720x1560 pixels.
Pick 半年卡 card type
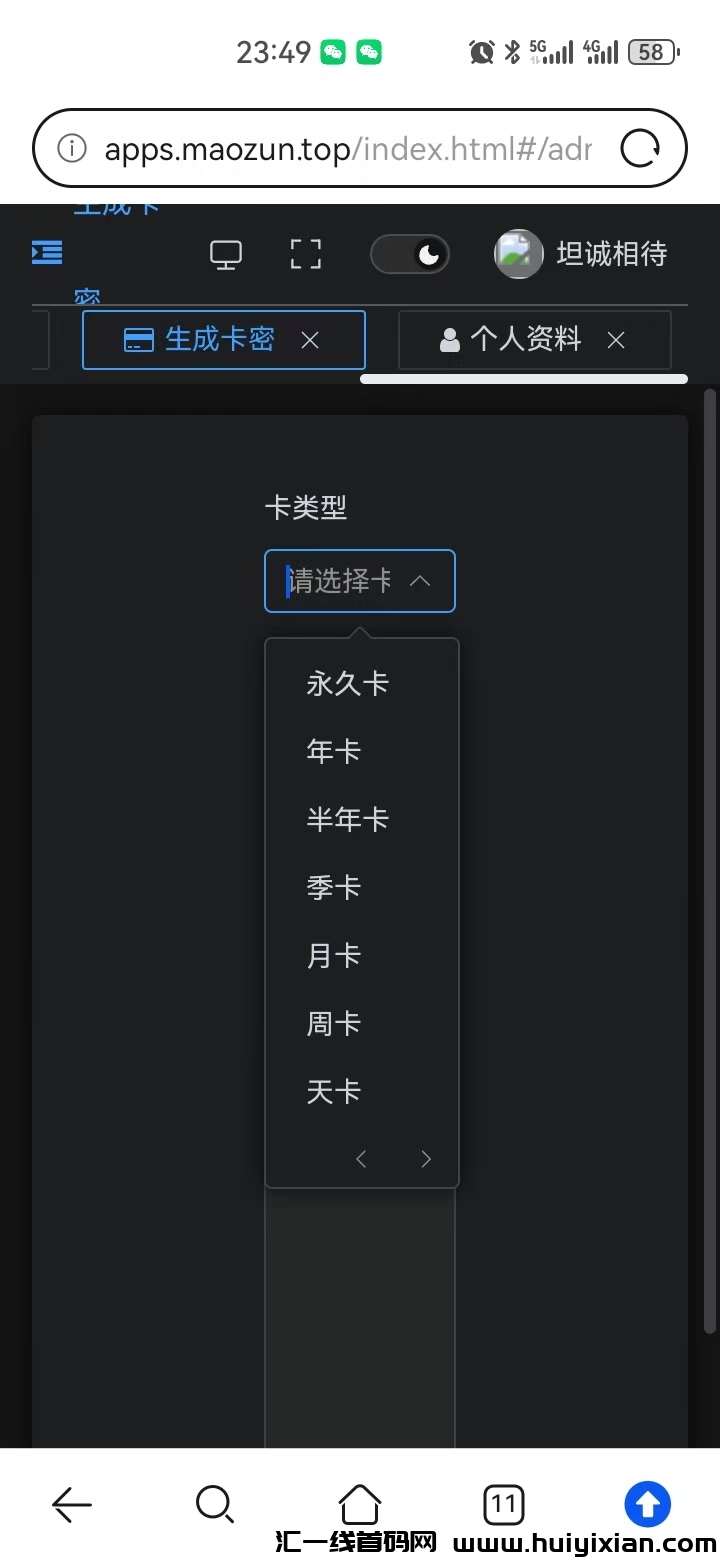pos(347,820)
